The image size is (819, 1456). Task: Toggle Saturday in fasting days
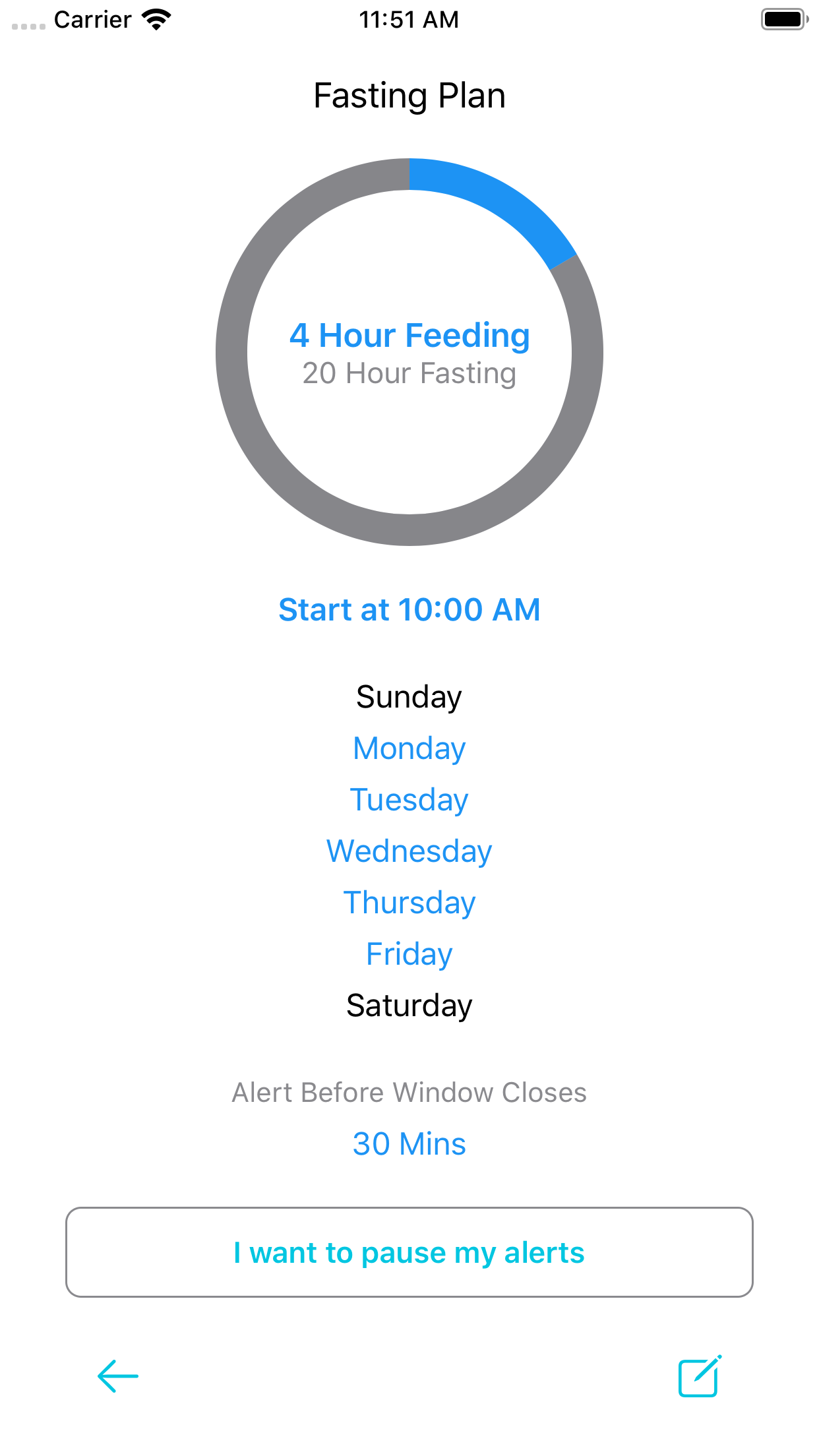(x=409, y=1006)
